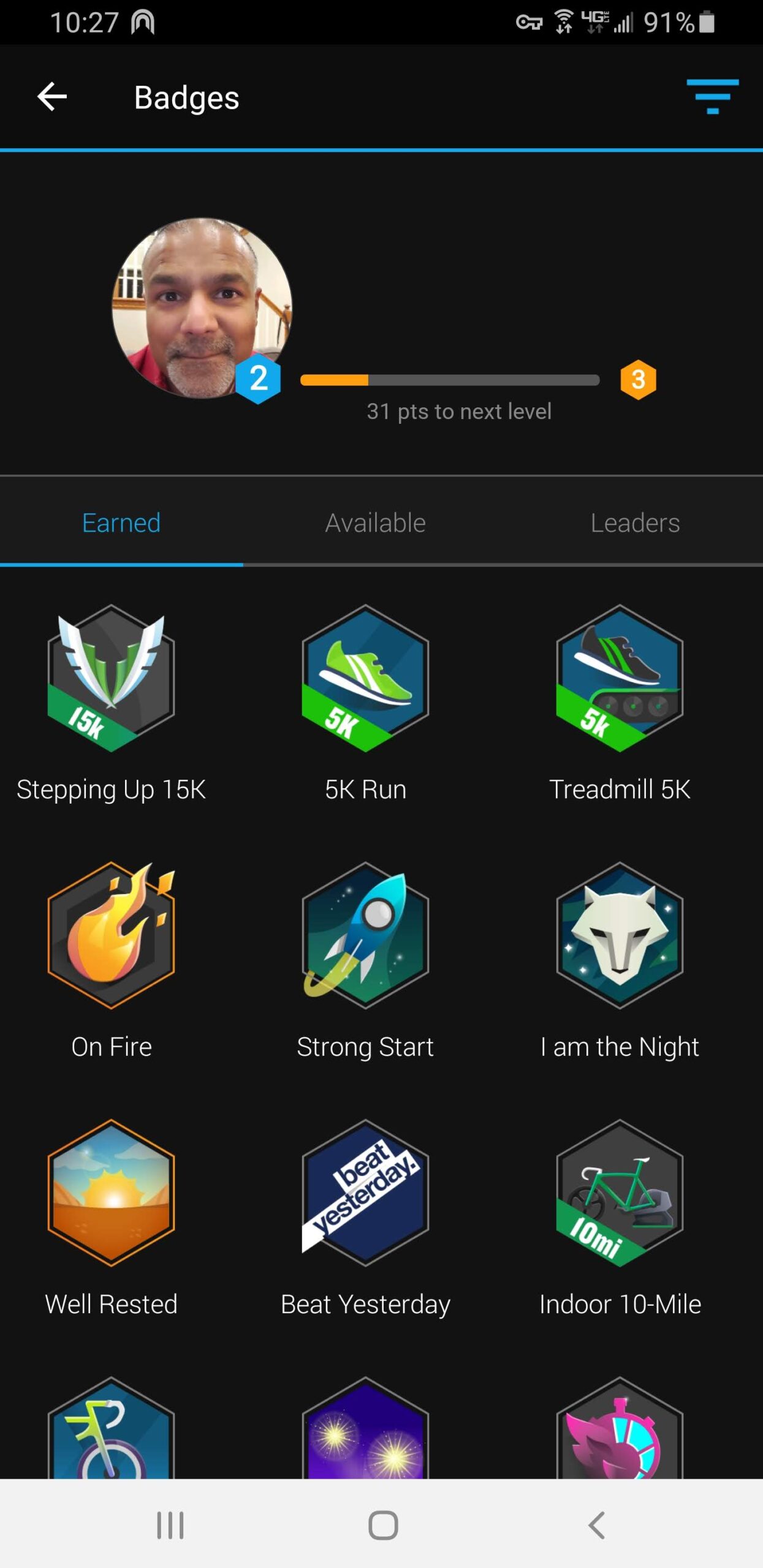Switch to the Available tab
763x1568 pixels.
(375, 522)
